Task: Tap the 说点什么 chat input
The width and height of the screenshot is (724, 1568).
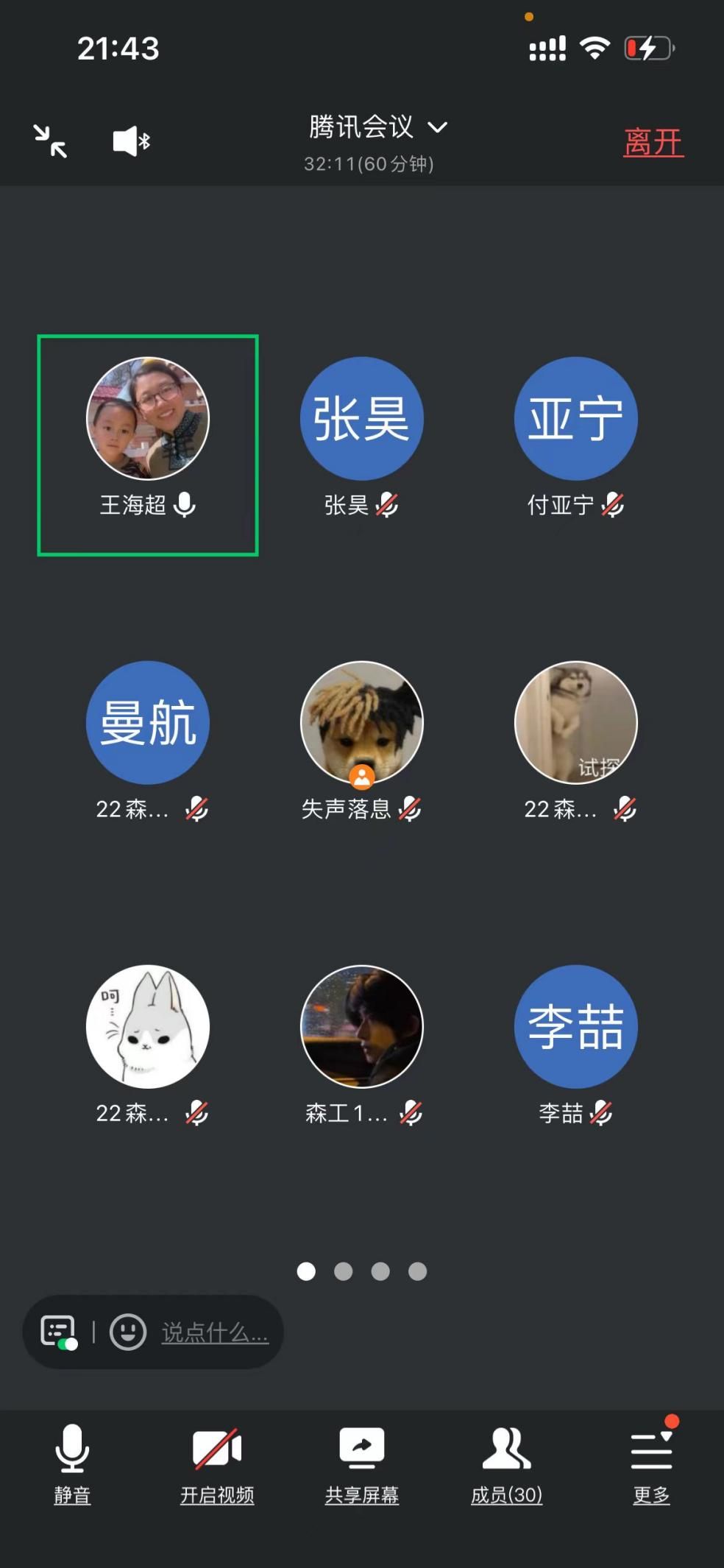Action: (x=215, y=1332)
